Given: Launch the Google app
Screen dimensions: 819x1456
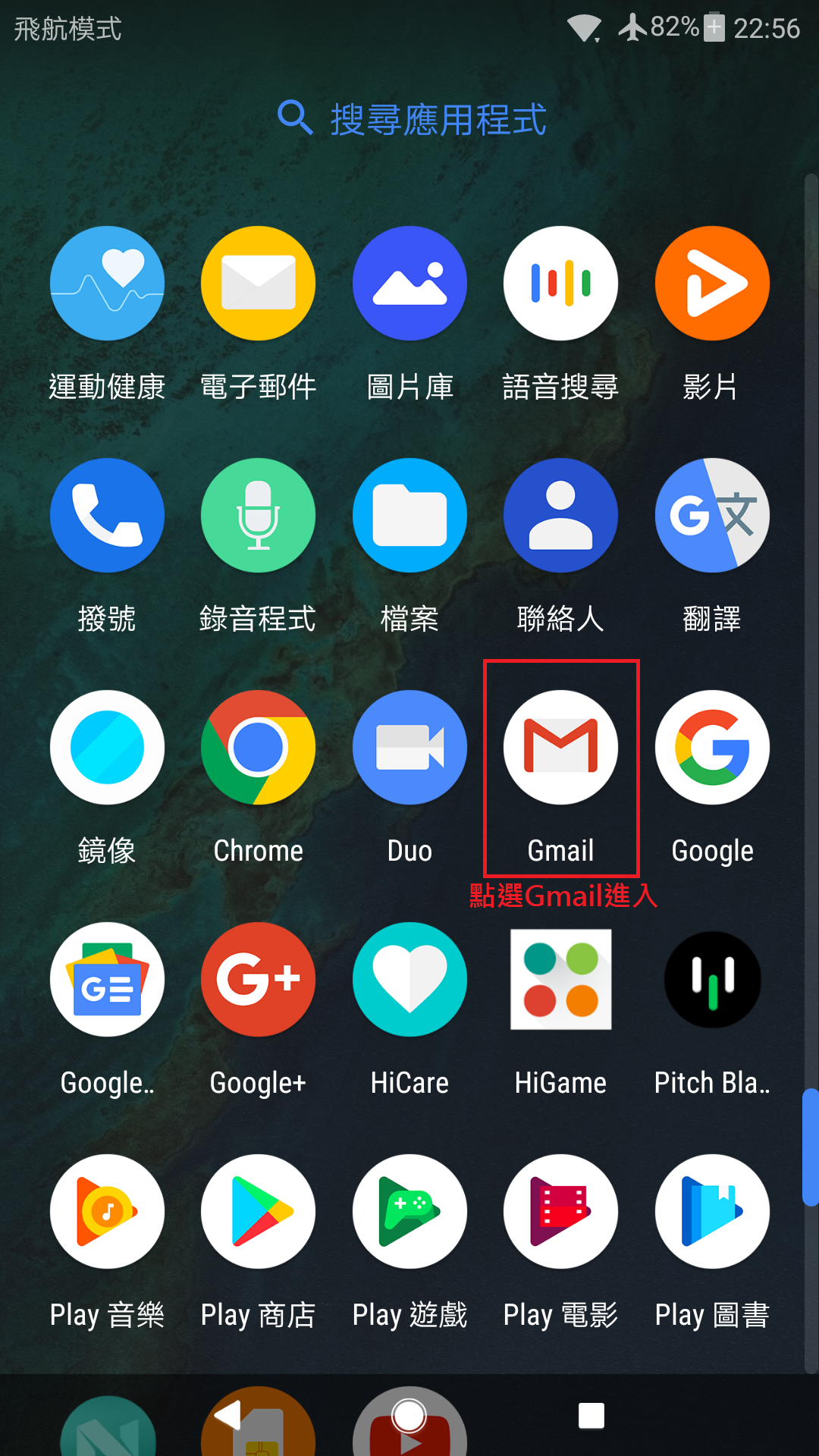Looking at the screenshot, I should 712,748.
